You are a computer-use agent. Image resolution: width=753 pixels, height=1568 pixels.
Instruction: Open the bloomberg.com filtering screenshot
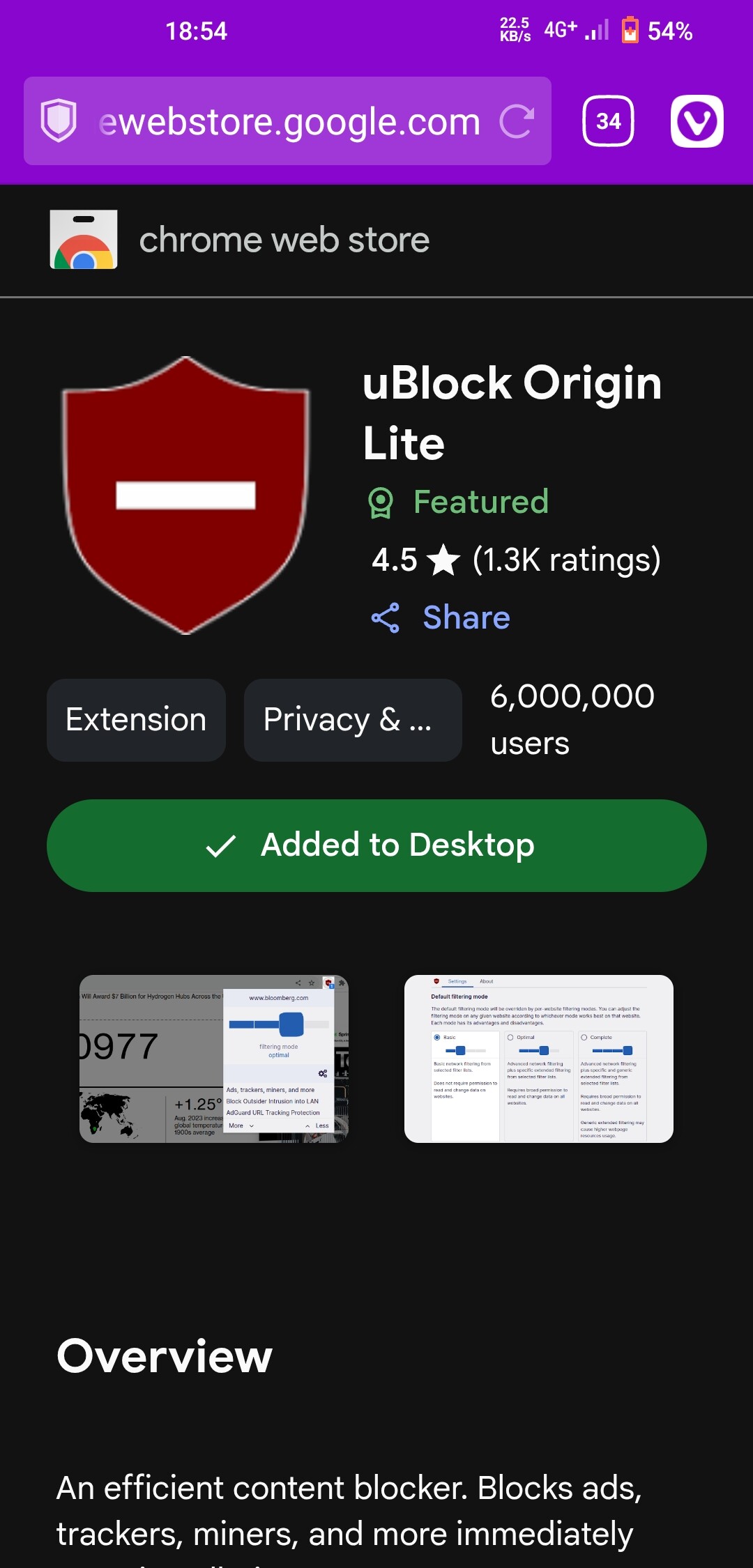(x=214, y=1059)
